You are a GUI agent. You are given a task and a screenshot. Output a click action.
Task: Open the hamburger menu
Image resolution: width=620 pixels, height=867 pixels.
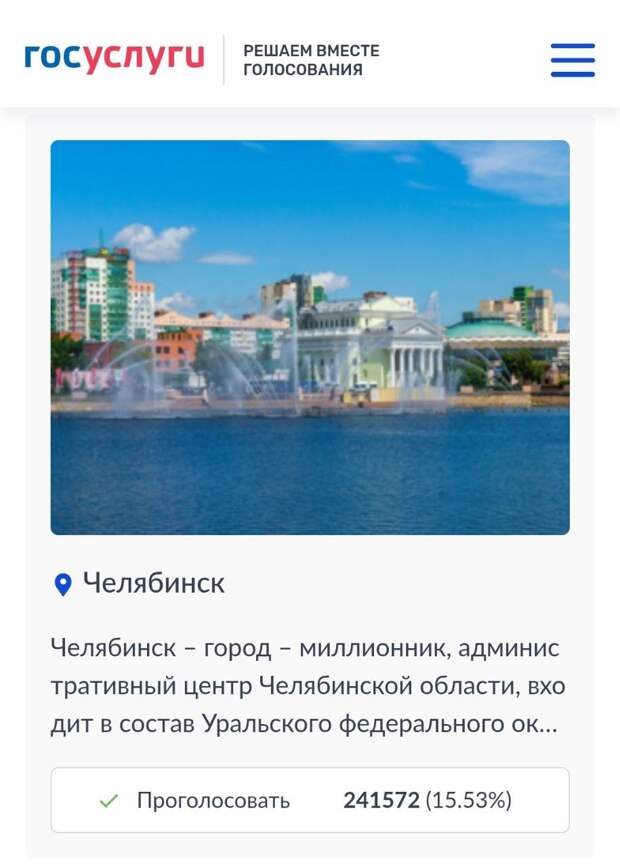point(572,60)
